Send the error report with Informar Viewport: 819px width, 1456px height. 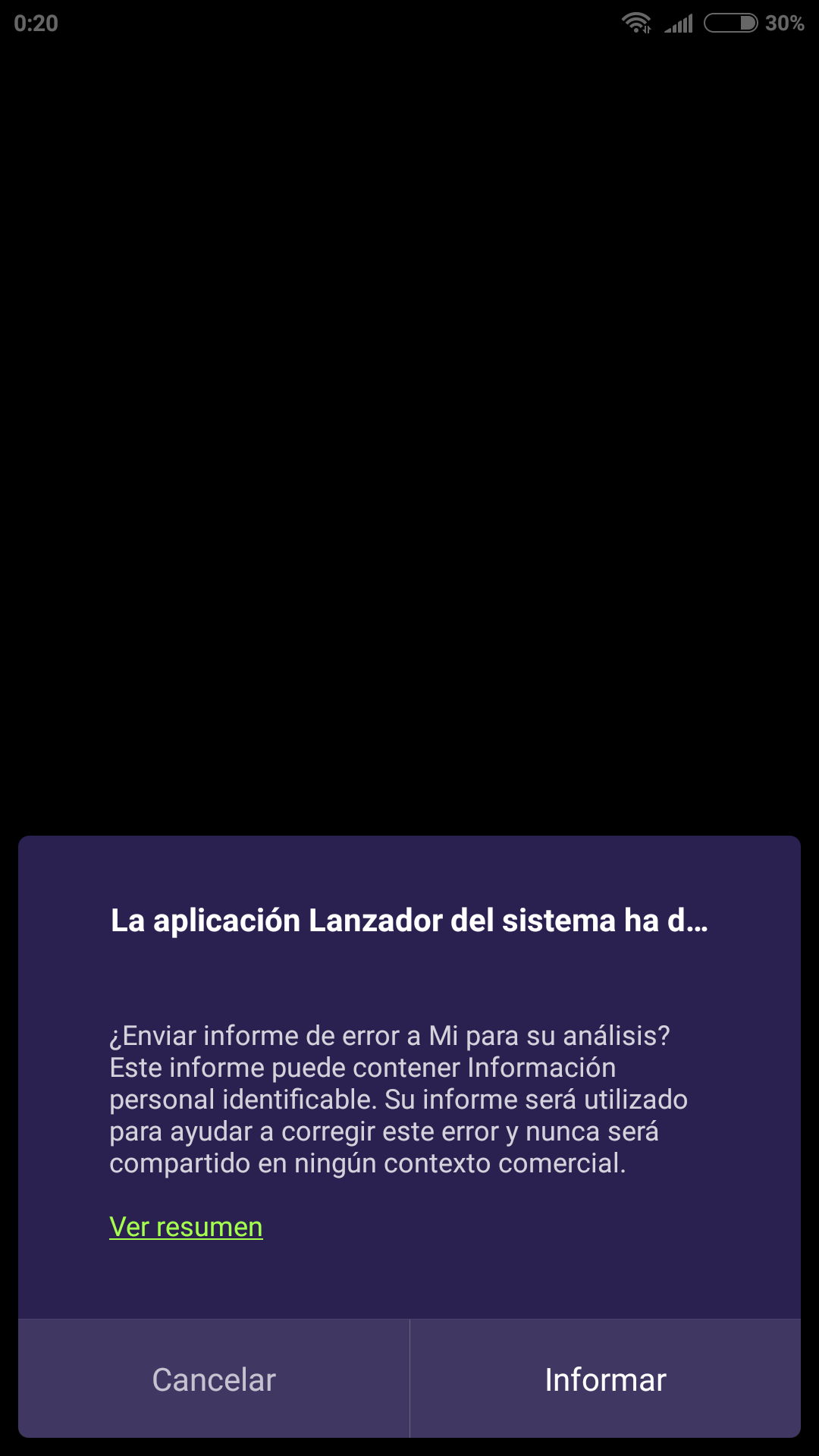click(x=605, y=1379)
